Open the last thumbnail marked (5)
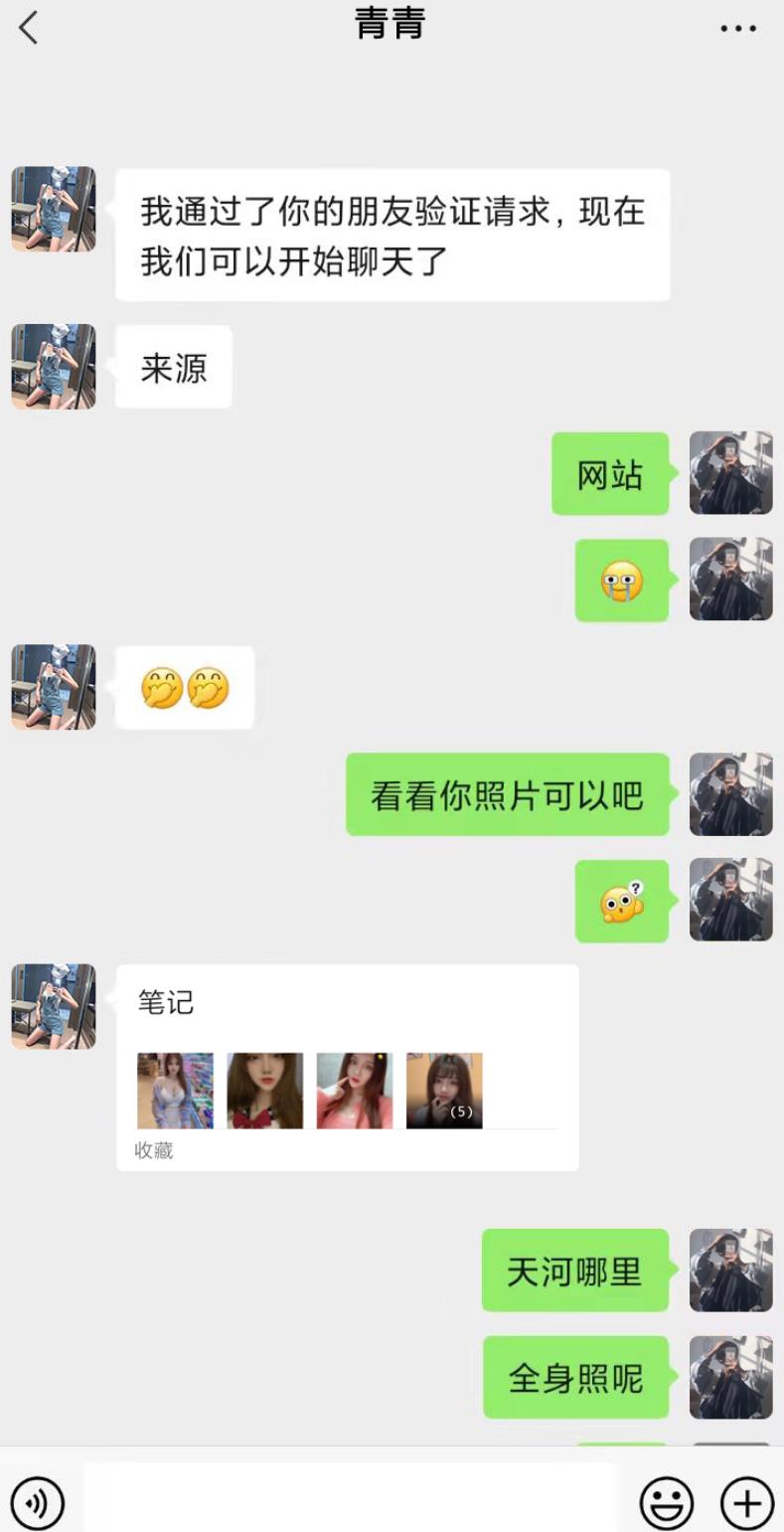784x1532 pixels. pyautogui.click(x=446, y=1092)
